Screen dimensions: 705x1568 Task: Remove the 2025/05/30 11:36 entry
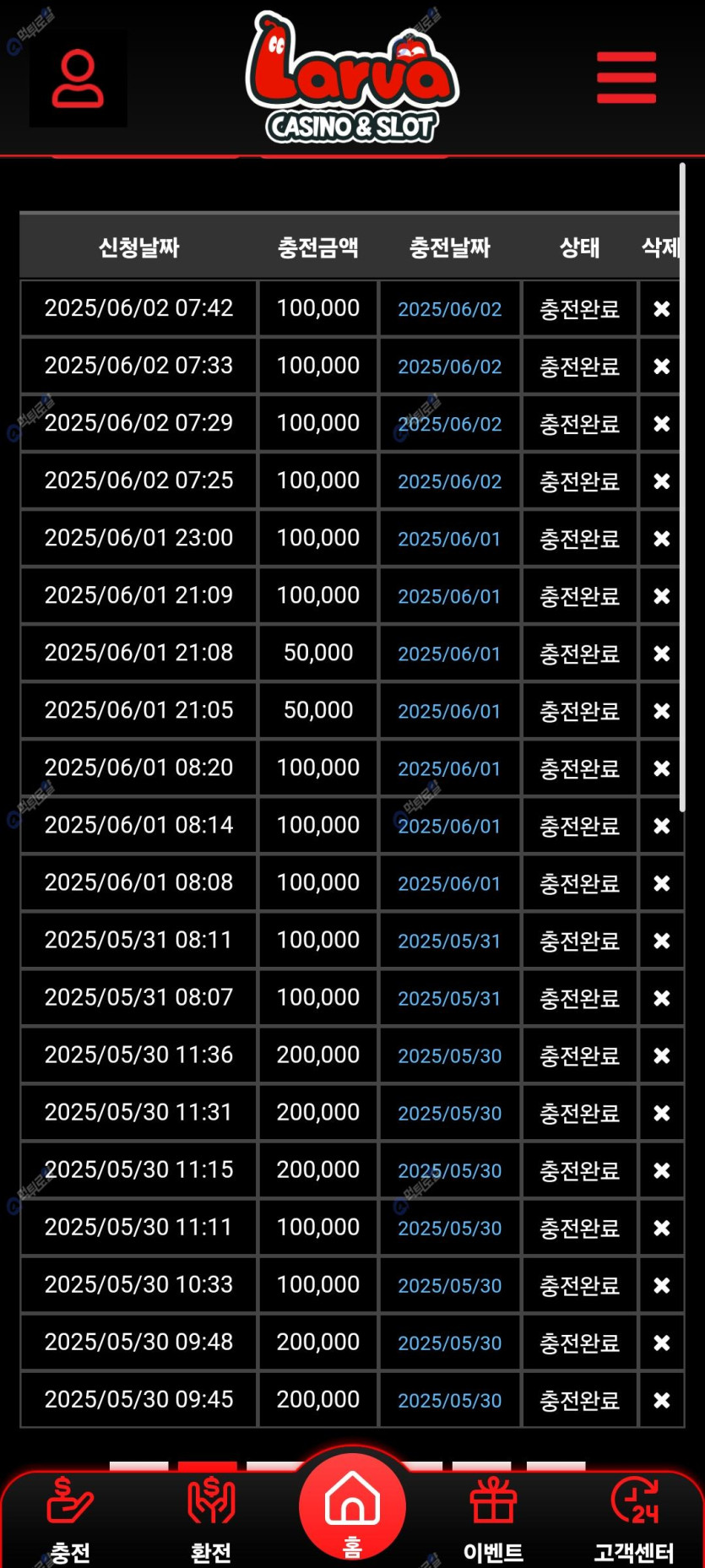tap(662, 1055)
